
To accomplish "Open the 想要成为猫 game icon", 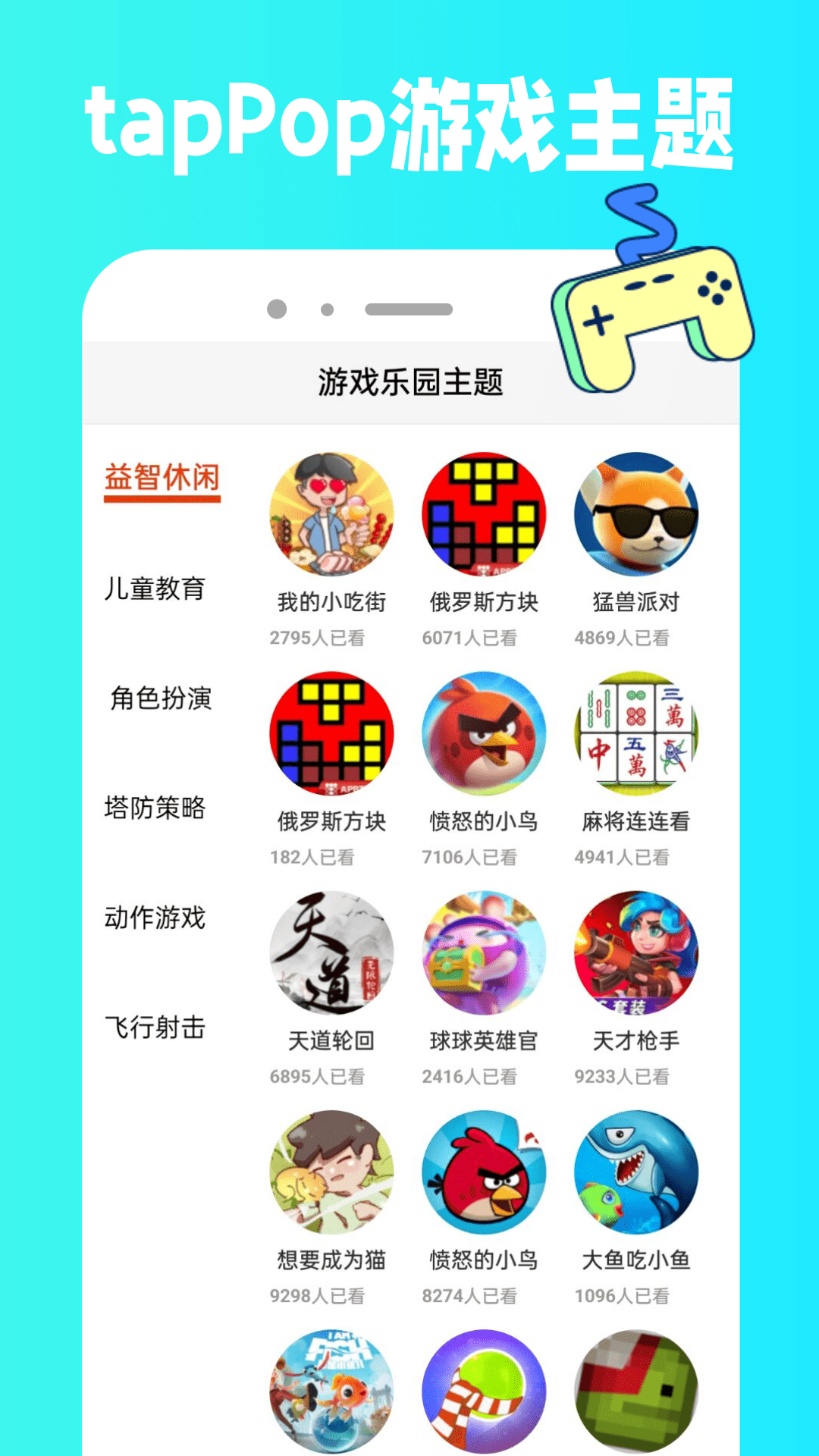I will [330, 1172].
